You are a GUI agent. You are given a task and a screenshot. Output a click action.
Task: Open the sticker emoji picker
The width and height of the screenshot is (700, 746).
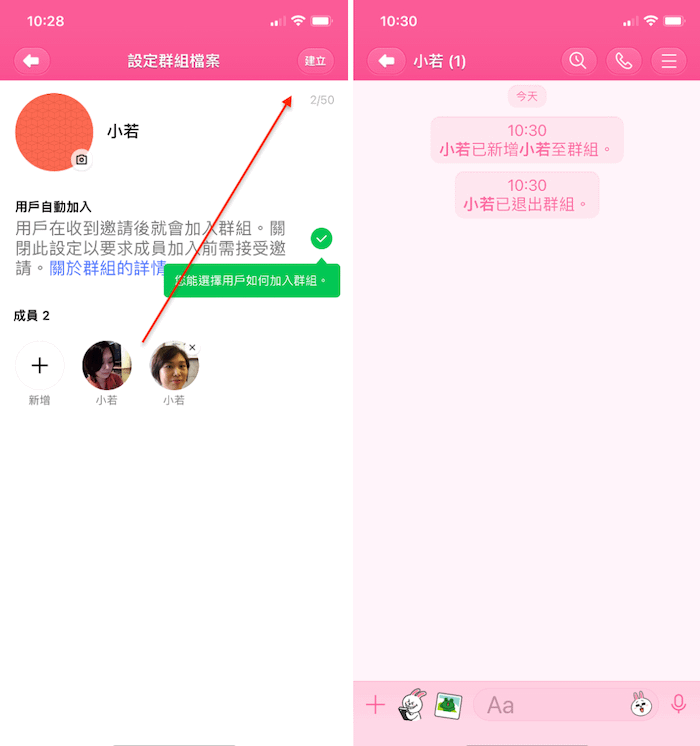tap(642, 705)
